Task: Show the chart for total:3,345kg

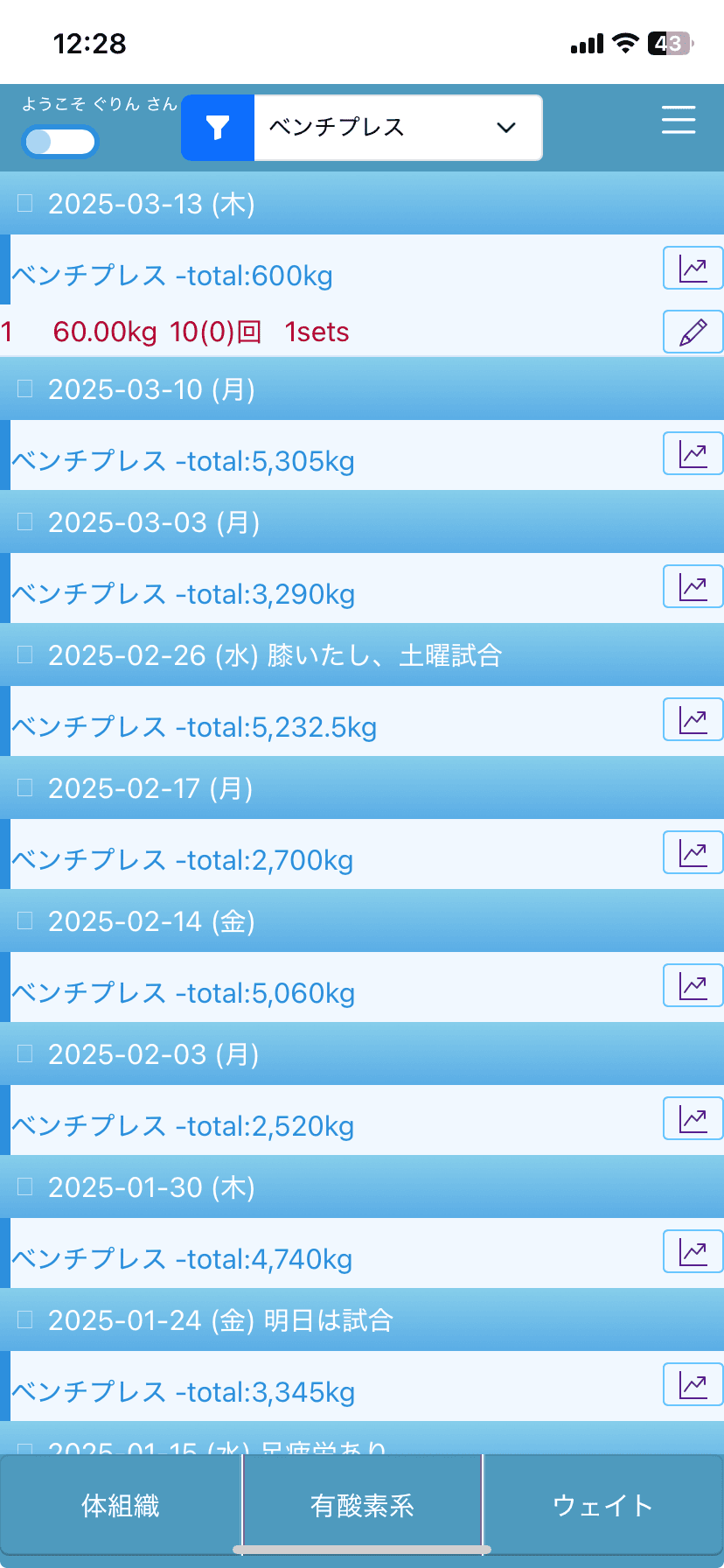Action: pyautogui.click(x=693, y=1384)
